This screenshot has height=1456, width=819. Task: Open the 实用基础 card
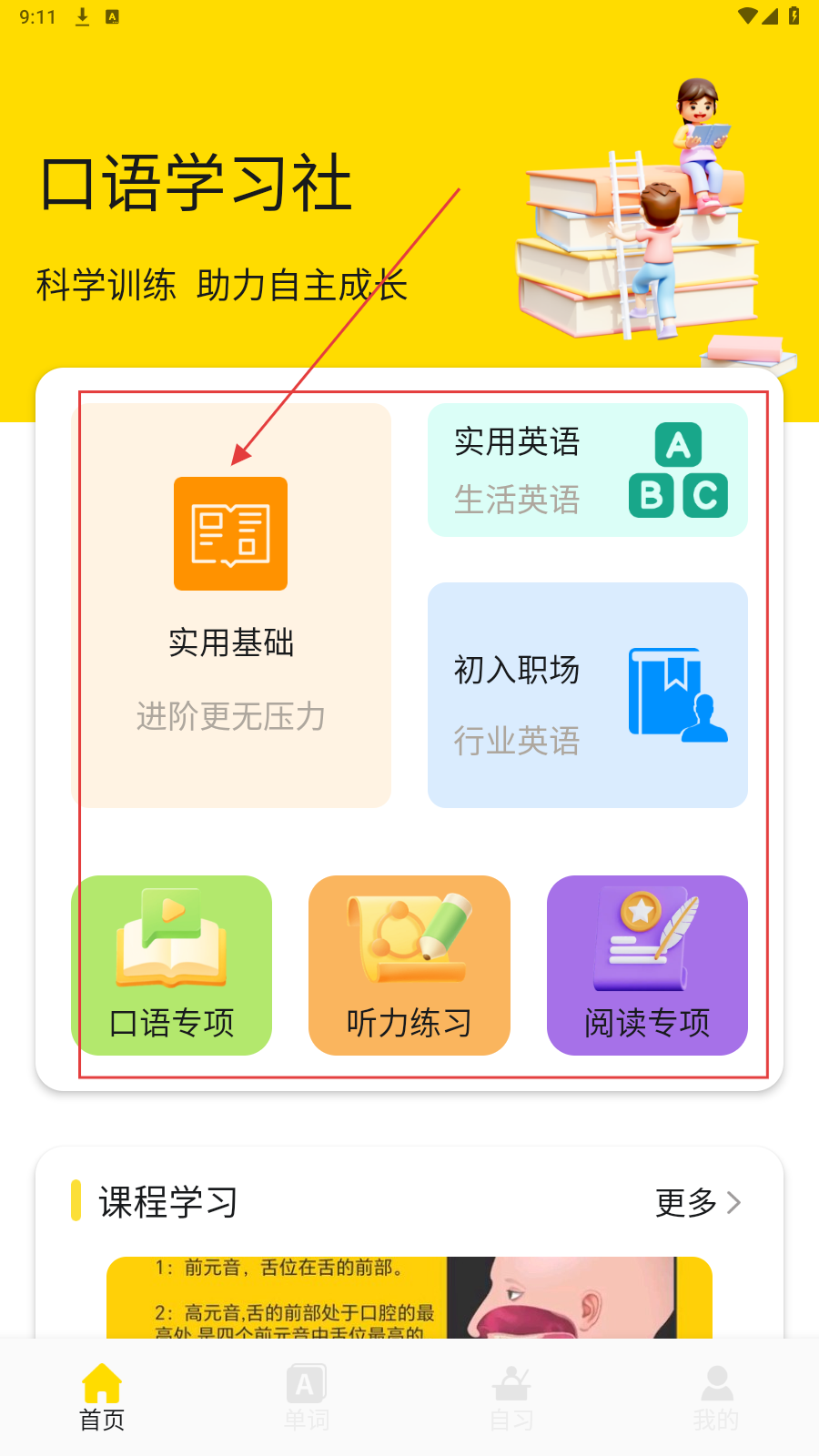(231, 605)
